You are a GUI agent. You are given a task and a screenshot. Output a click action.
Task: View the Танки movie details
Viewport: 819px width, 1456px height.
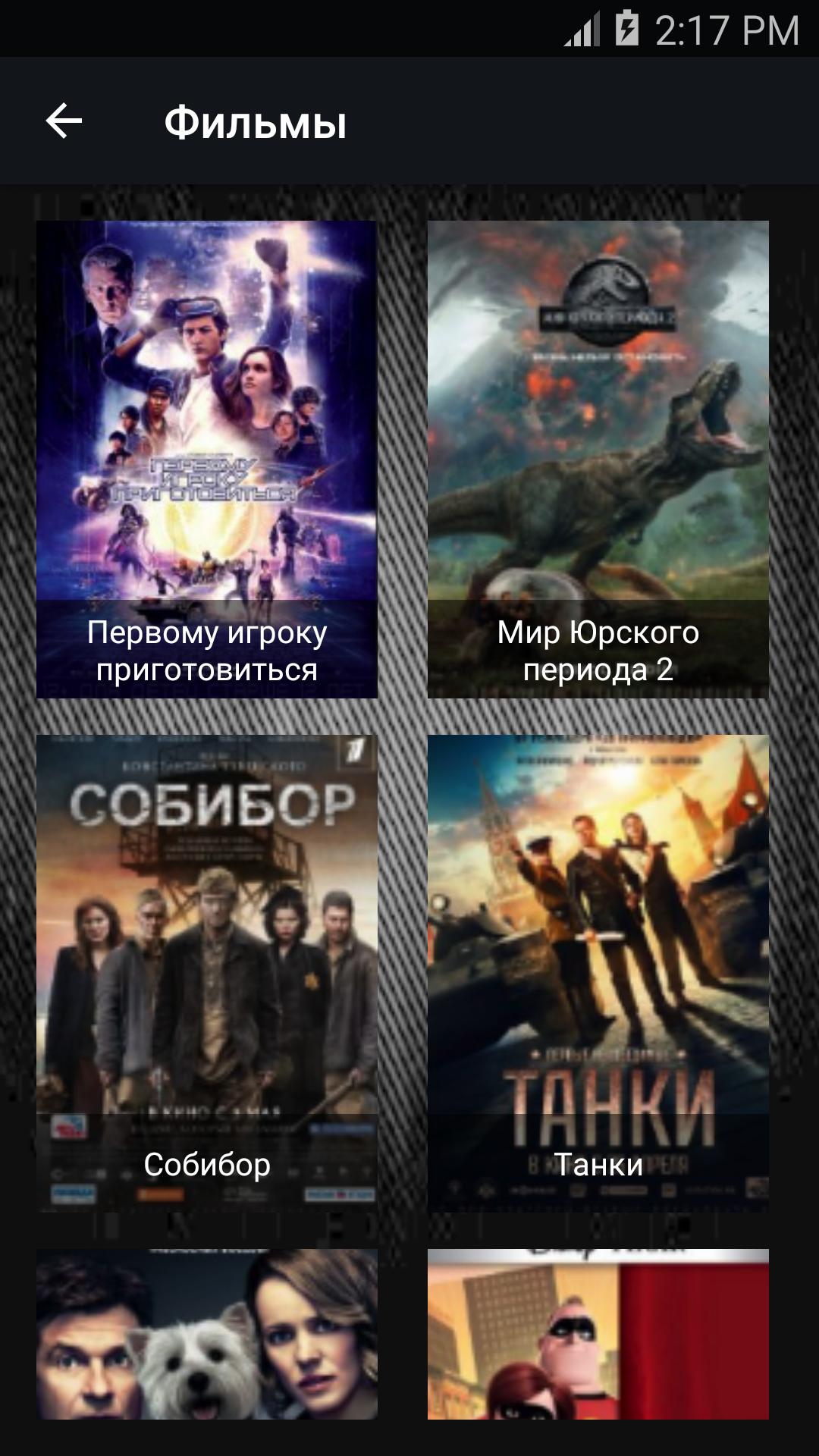pos(598,973)
